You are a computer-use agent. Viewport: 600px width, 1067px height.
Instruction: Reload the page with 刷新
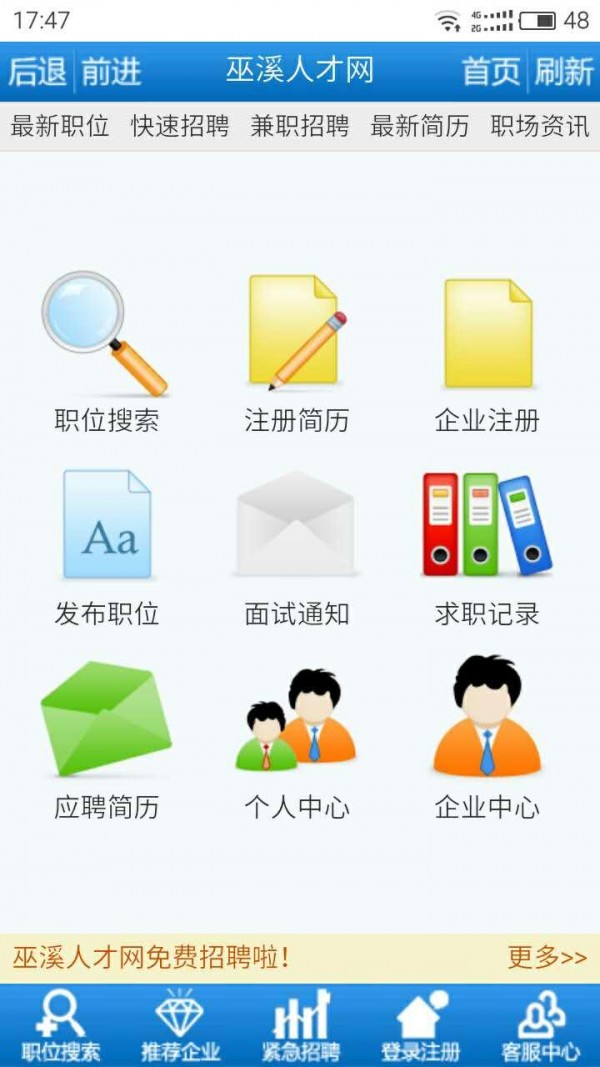(563, 72)
